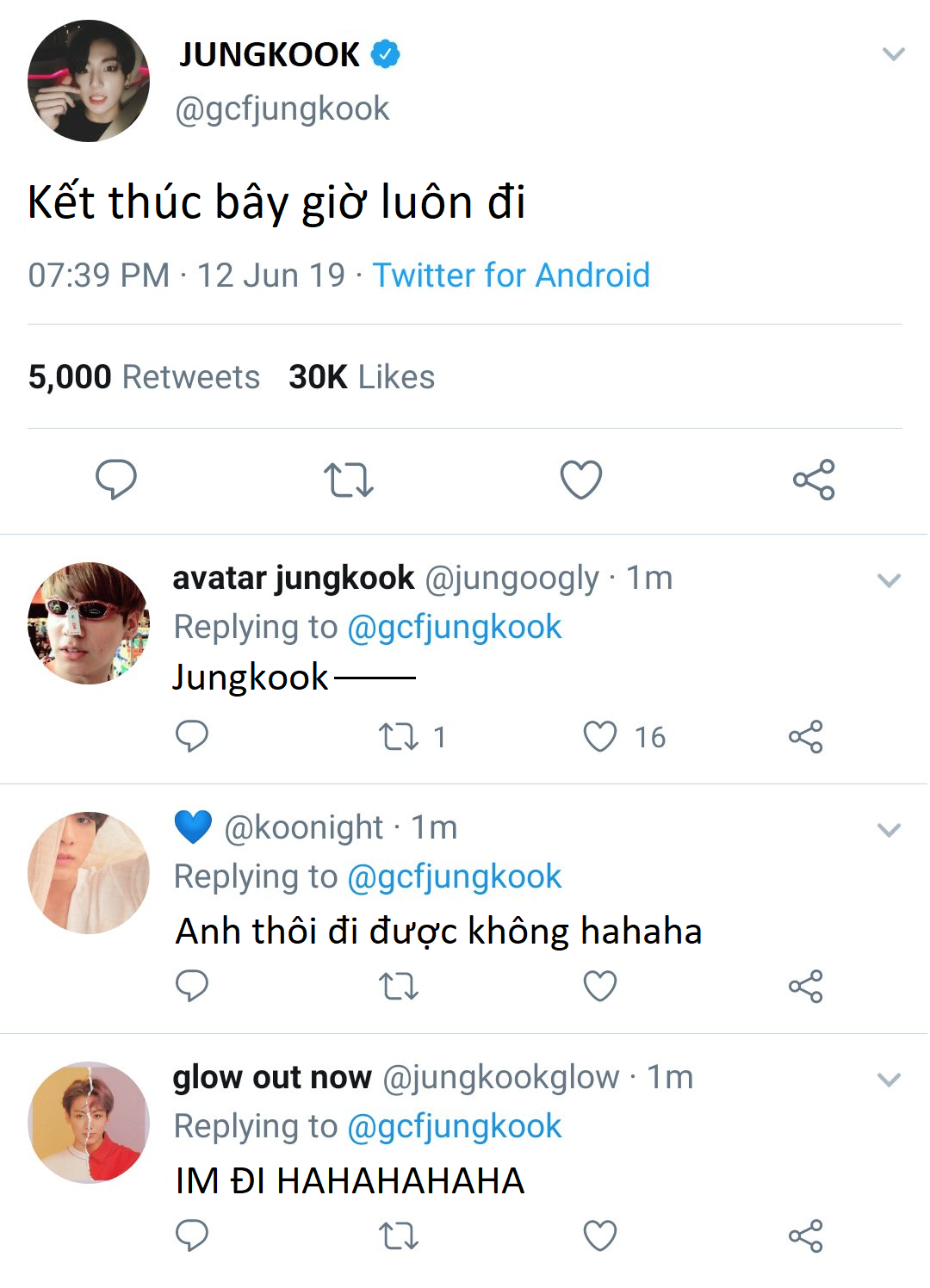Like the reply from @jungoogly
930x1288 pixels.
pyautogui.click(x=600, y=737)
